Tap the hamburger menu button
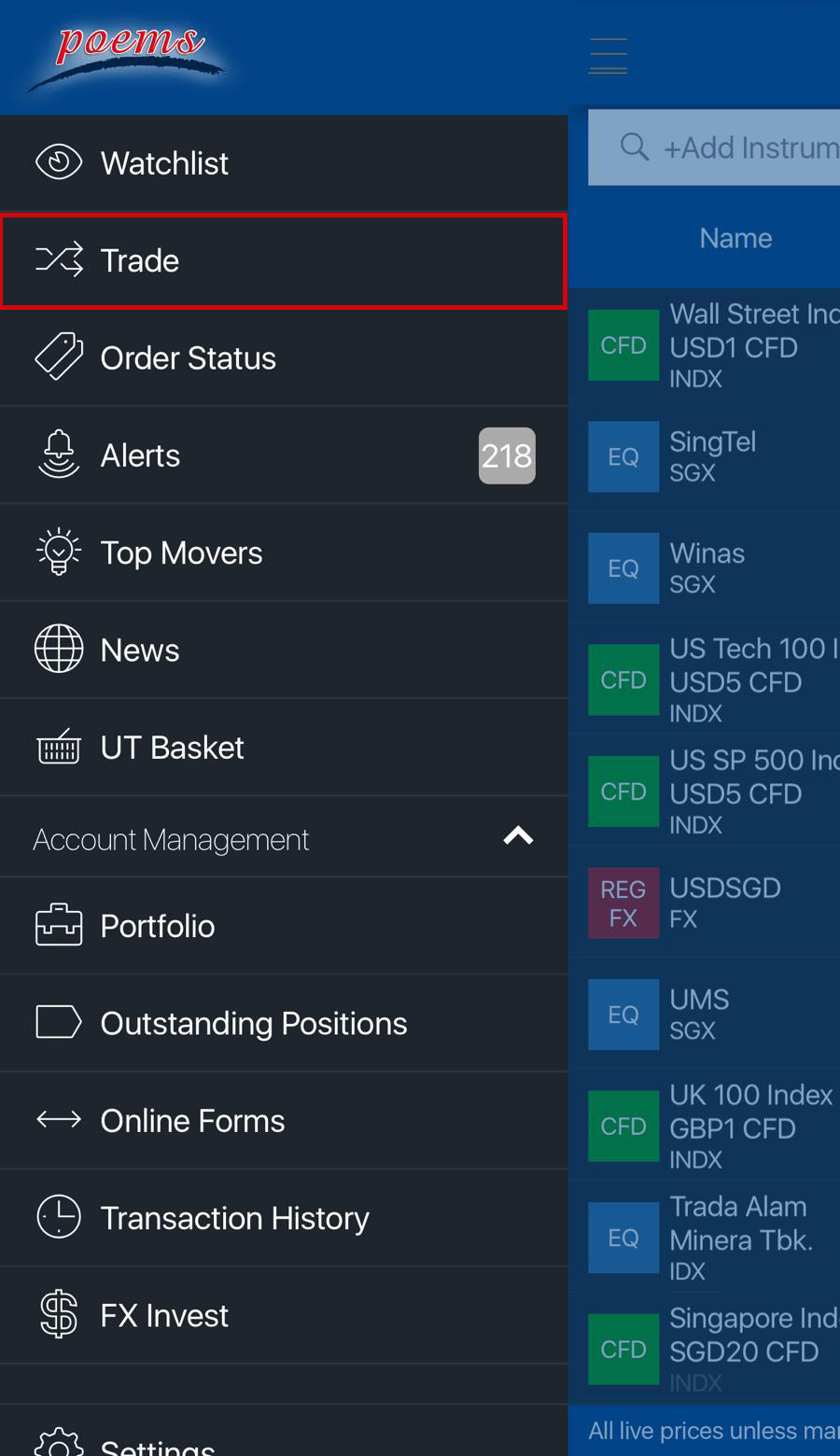Viewport: 840px width, 1456px height. click(608, 56)
